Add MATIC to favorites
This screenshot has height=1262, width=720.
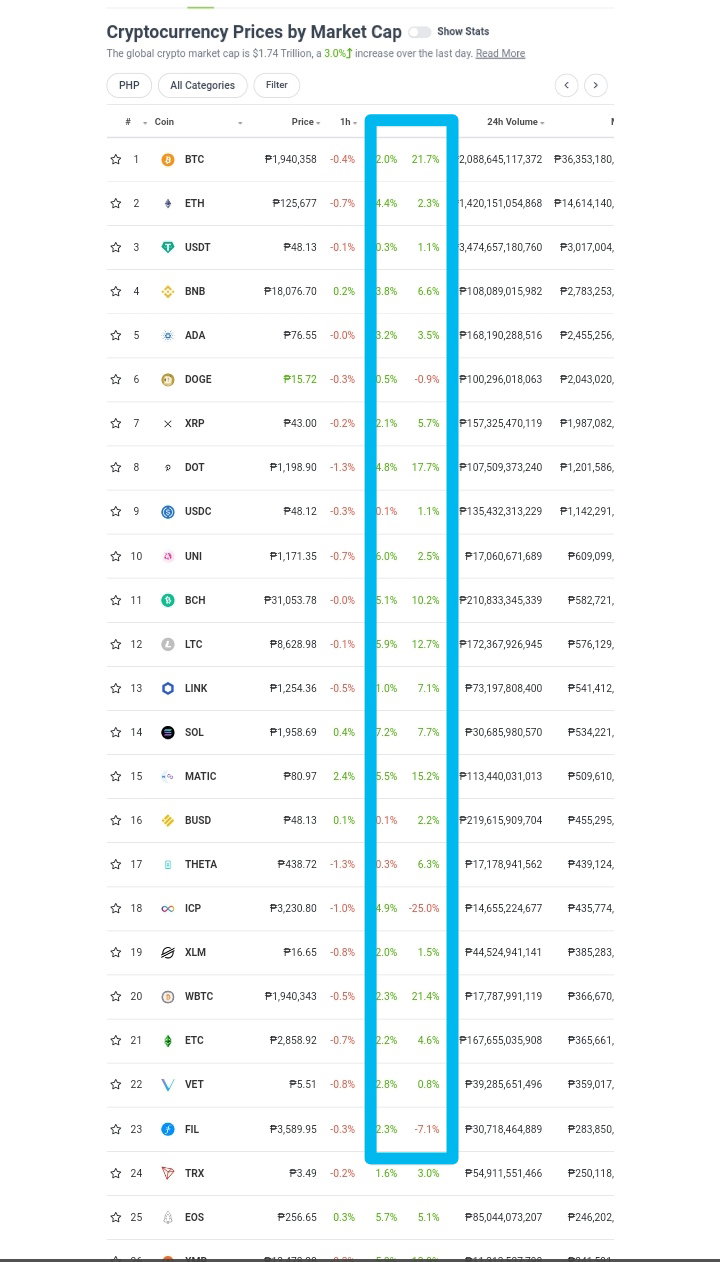pos(116,776)
